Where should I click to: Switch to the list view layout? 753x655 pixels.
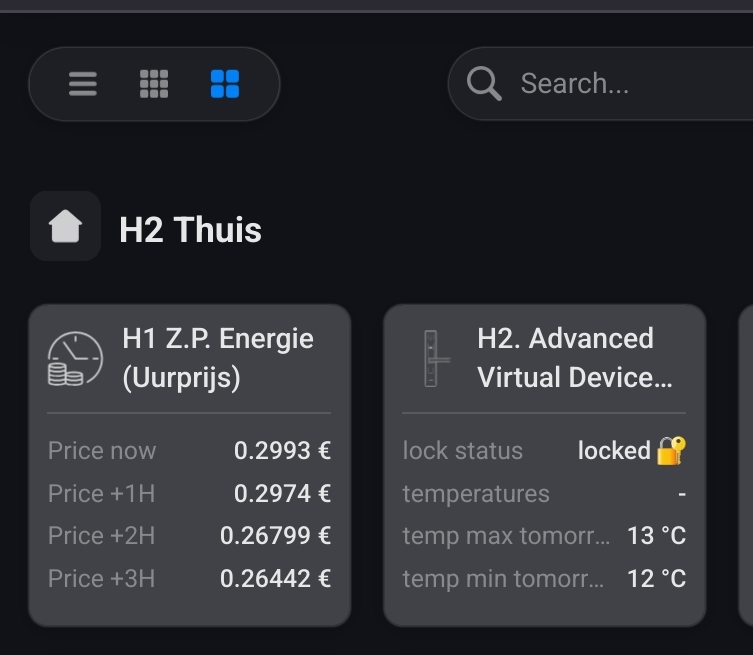click(83, 84)
